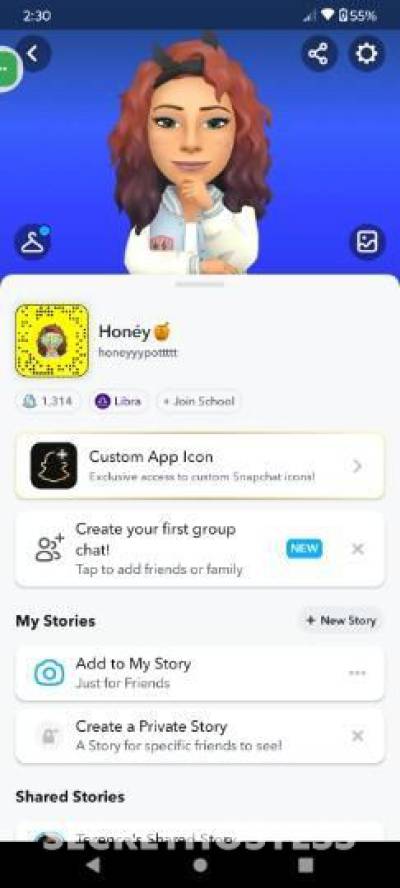Tap the Join School chip
Viewport: 400px width, 888px height.
point(199,402)
